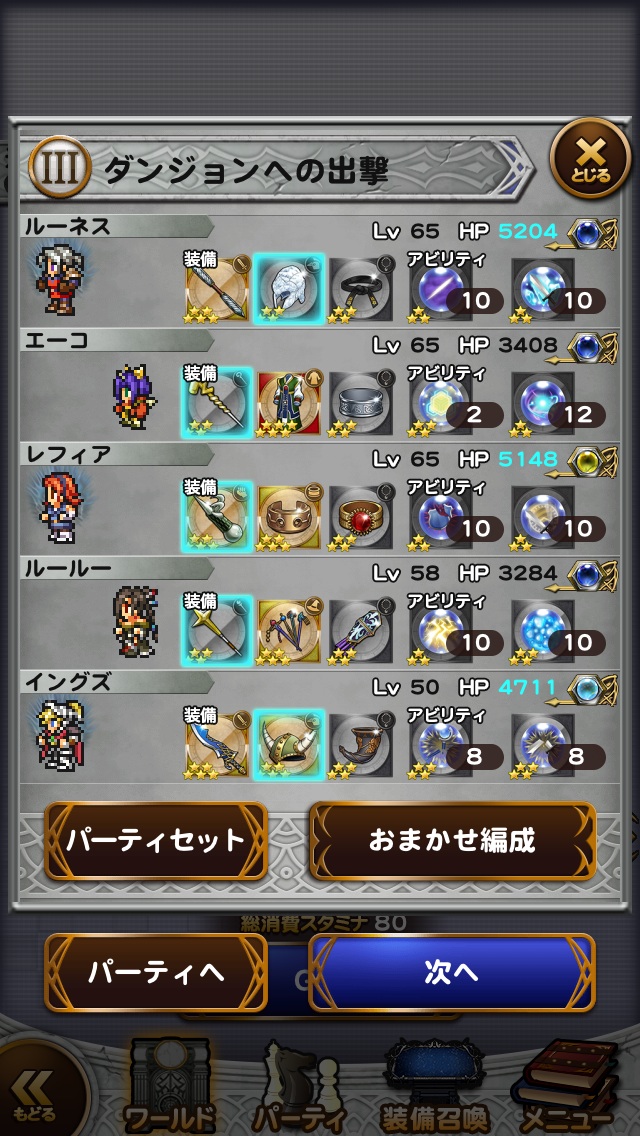Select ルールー character sprite

134,622
